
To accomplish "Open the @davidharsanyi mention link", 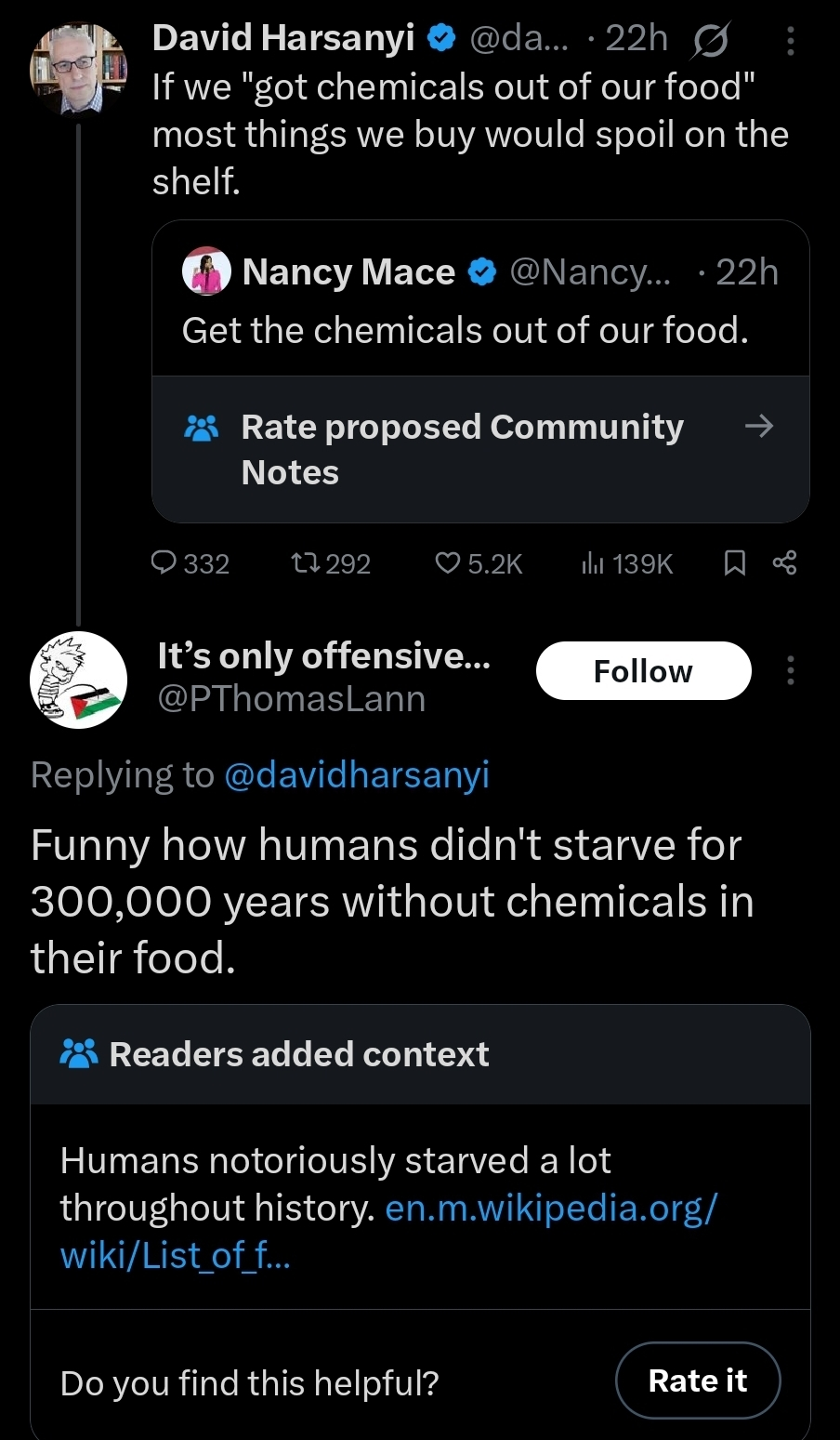I will point(357,774).
